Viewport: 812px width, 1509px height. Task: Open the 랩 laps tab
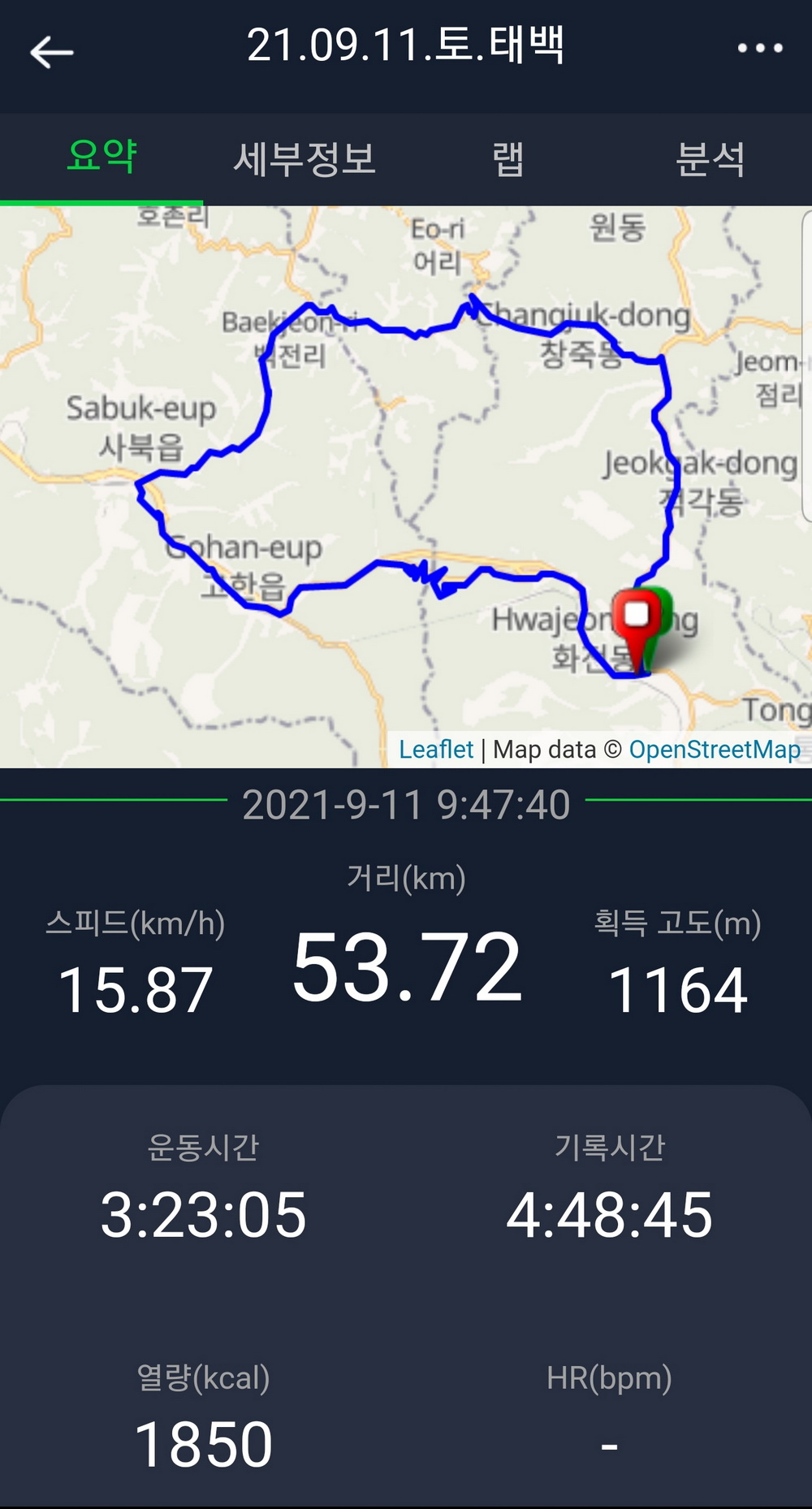click(508, 158)
